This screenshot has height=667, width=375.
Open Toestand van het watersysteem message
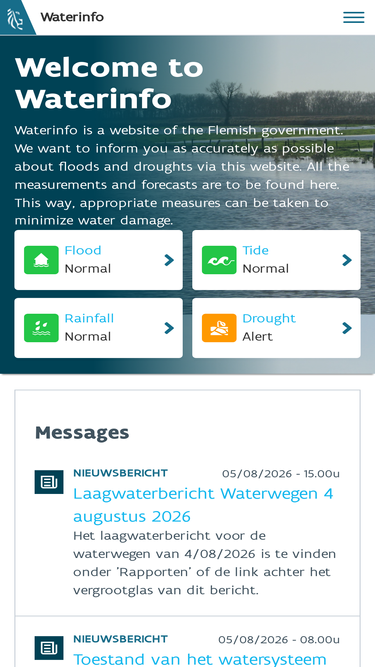coord(199,659)
